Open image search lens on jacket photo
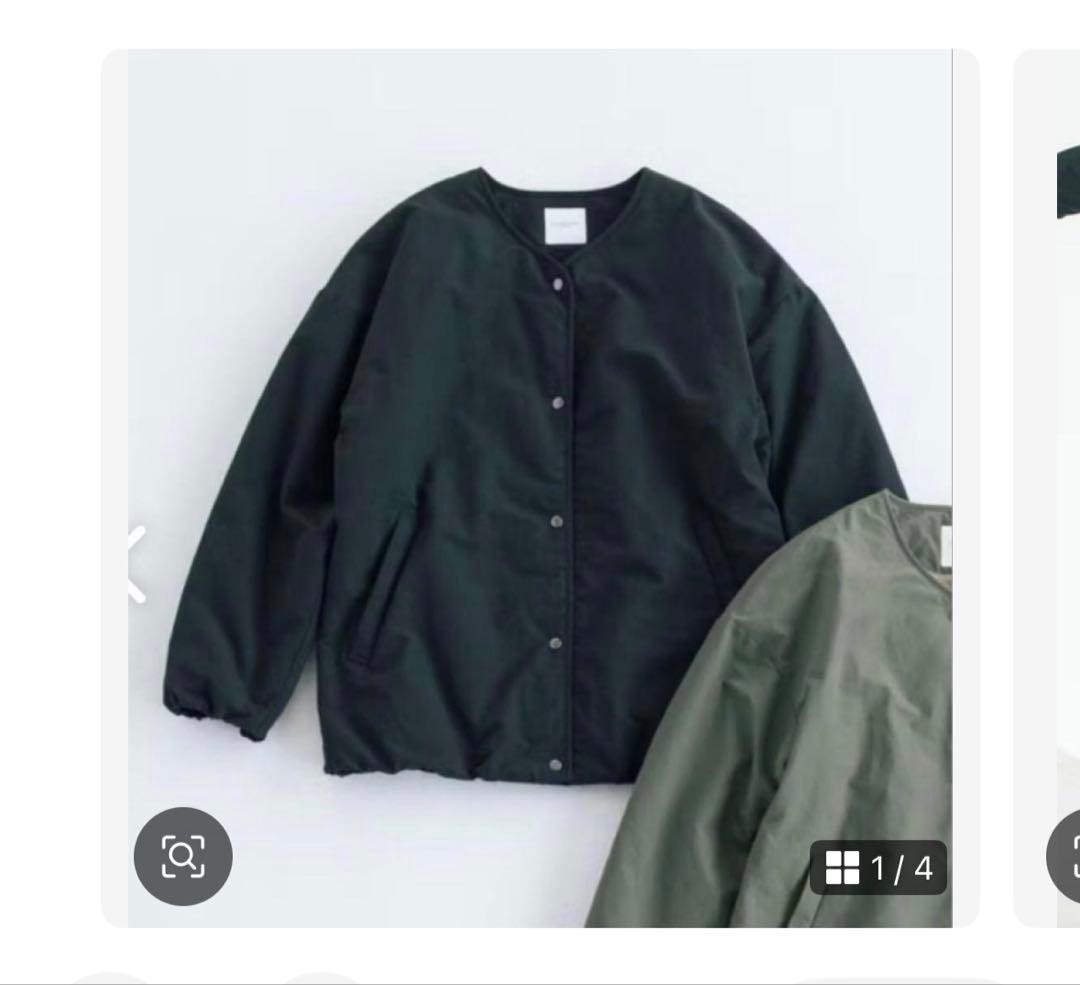This screenshot has width=1080, height=985. pos(183,856)
